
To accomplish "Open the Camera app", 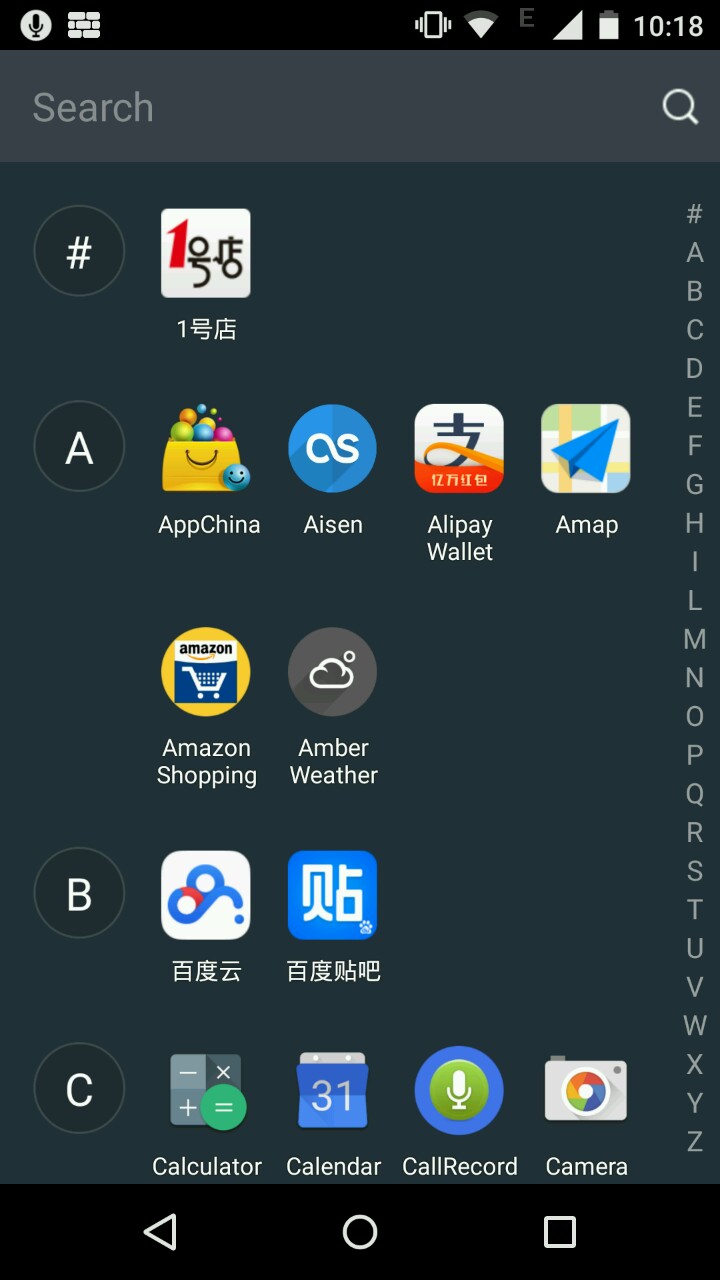I will (x=586, y=1090).
